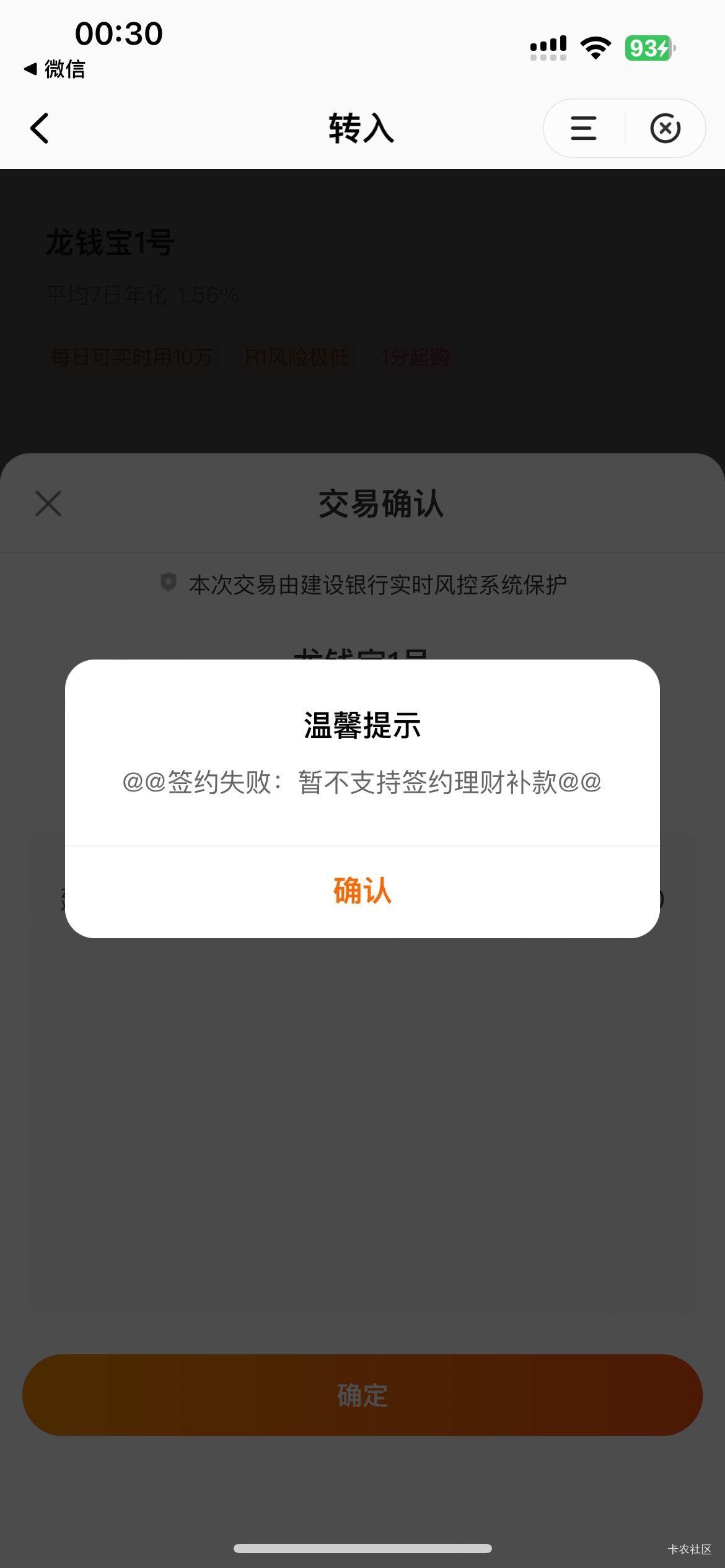This screenshot has width=725, height=1568.
Task: Tap 确认 in the 温馨提示 dialog
Action: [x=362, y=891]
